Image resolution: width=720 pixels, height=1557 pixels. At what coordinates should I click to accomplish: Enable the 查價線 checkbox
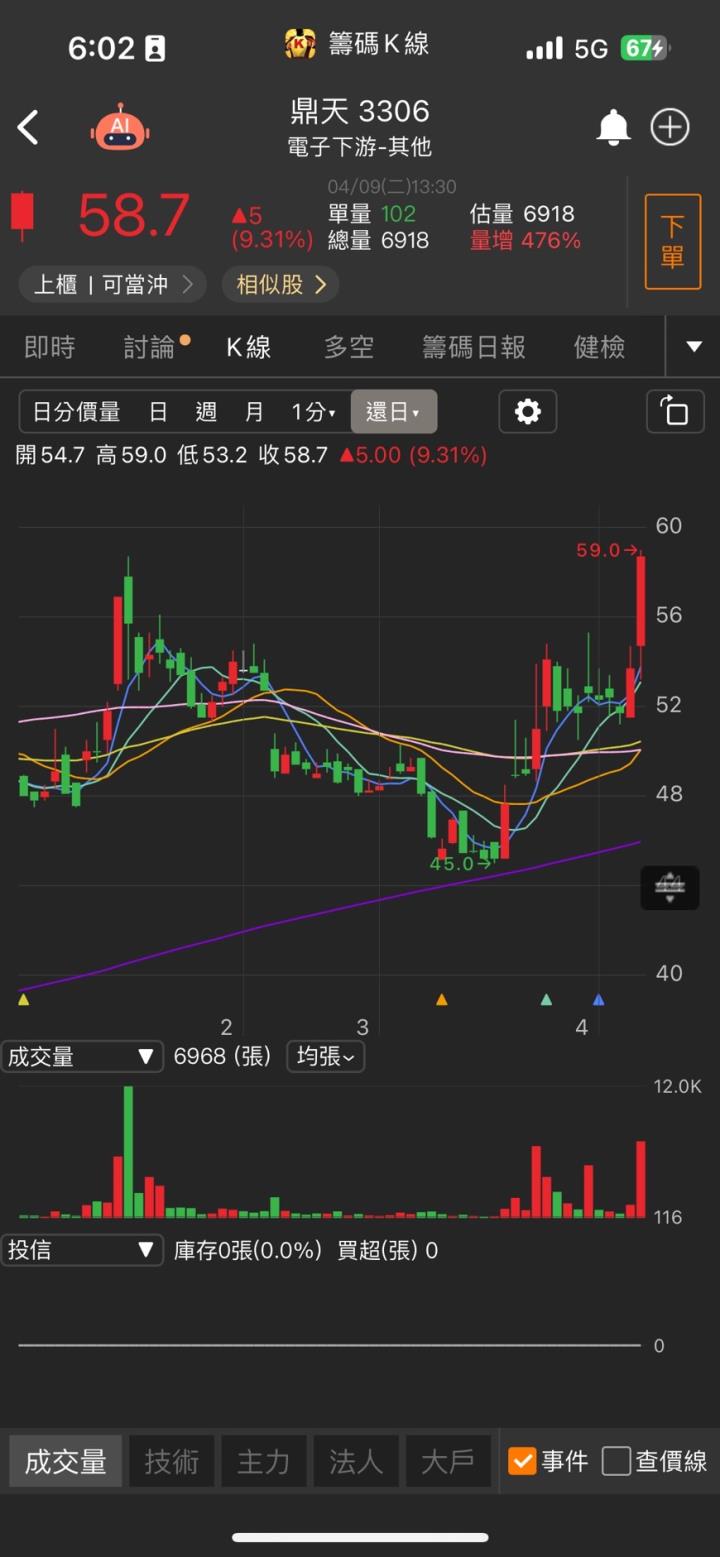coord(617,1461)
